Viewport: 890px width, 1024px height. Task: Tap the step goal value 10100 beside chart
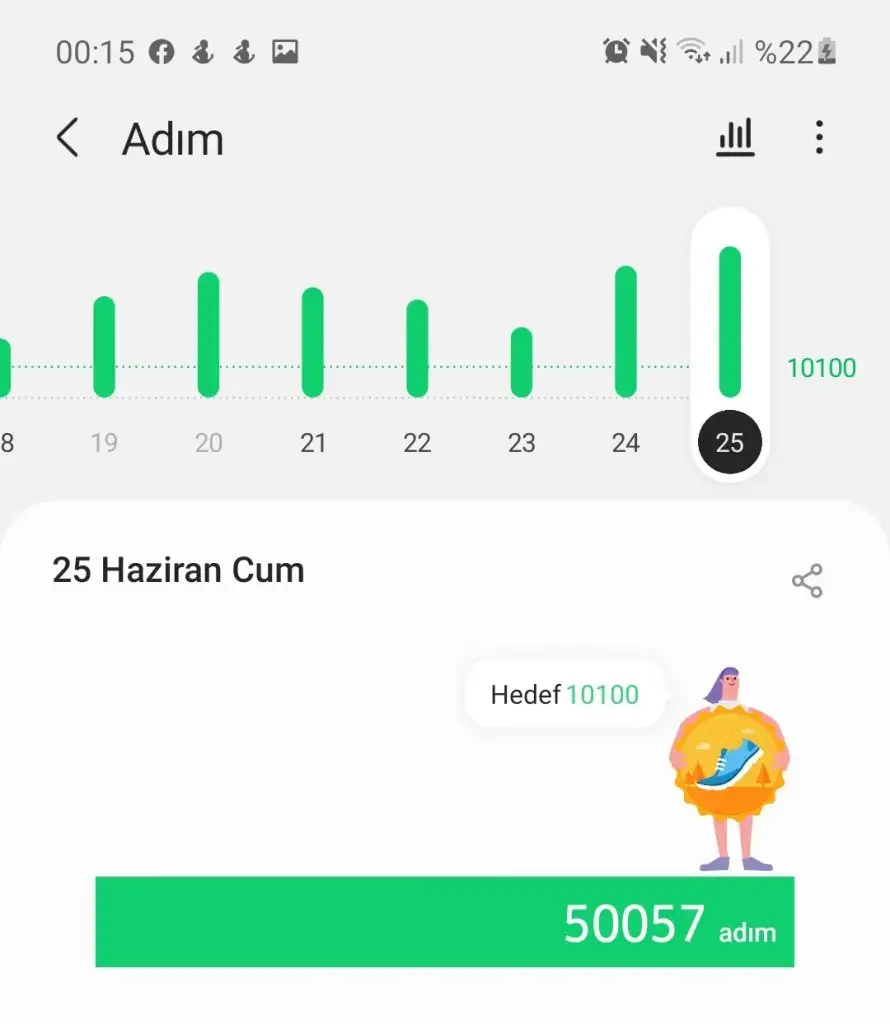(821, 368)
